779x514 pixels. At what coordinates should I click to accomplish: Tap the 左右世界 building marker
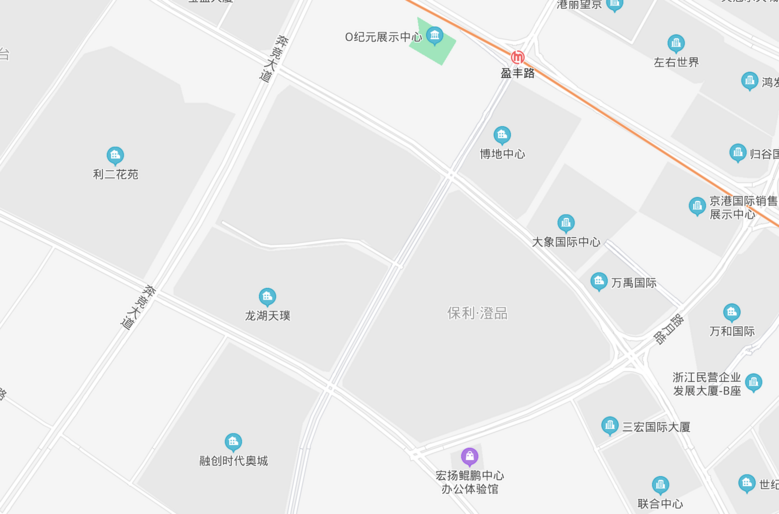[x=676, y=43]
